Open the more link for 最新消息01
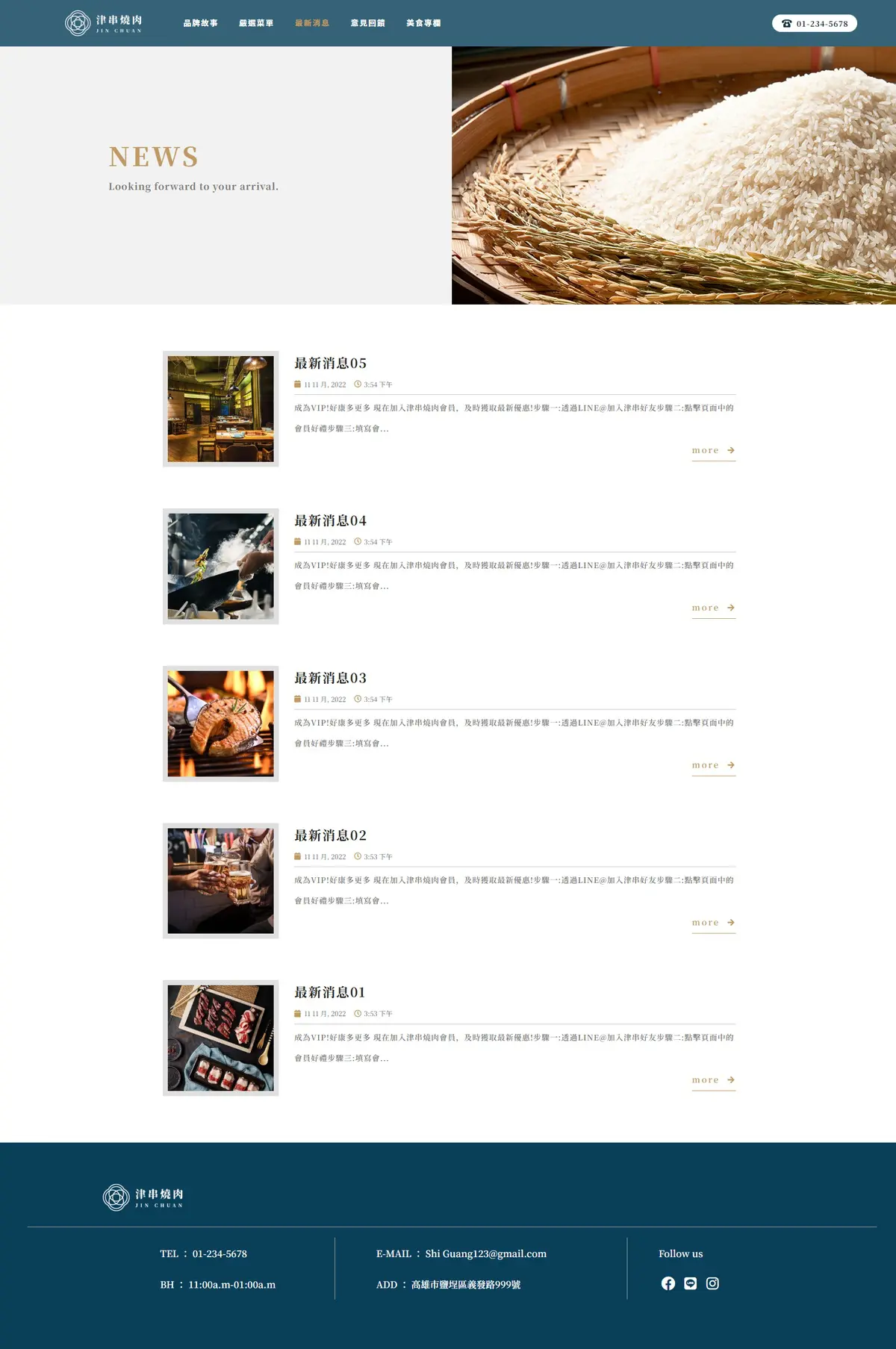The height and width of the screenshot is (1349, 896). [712, 1080]
